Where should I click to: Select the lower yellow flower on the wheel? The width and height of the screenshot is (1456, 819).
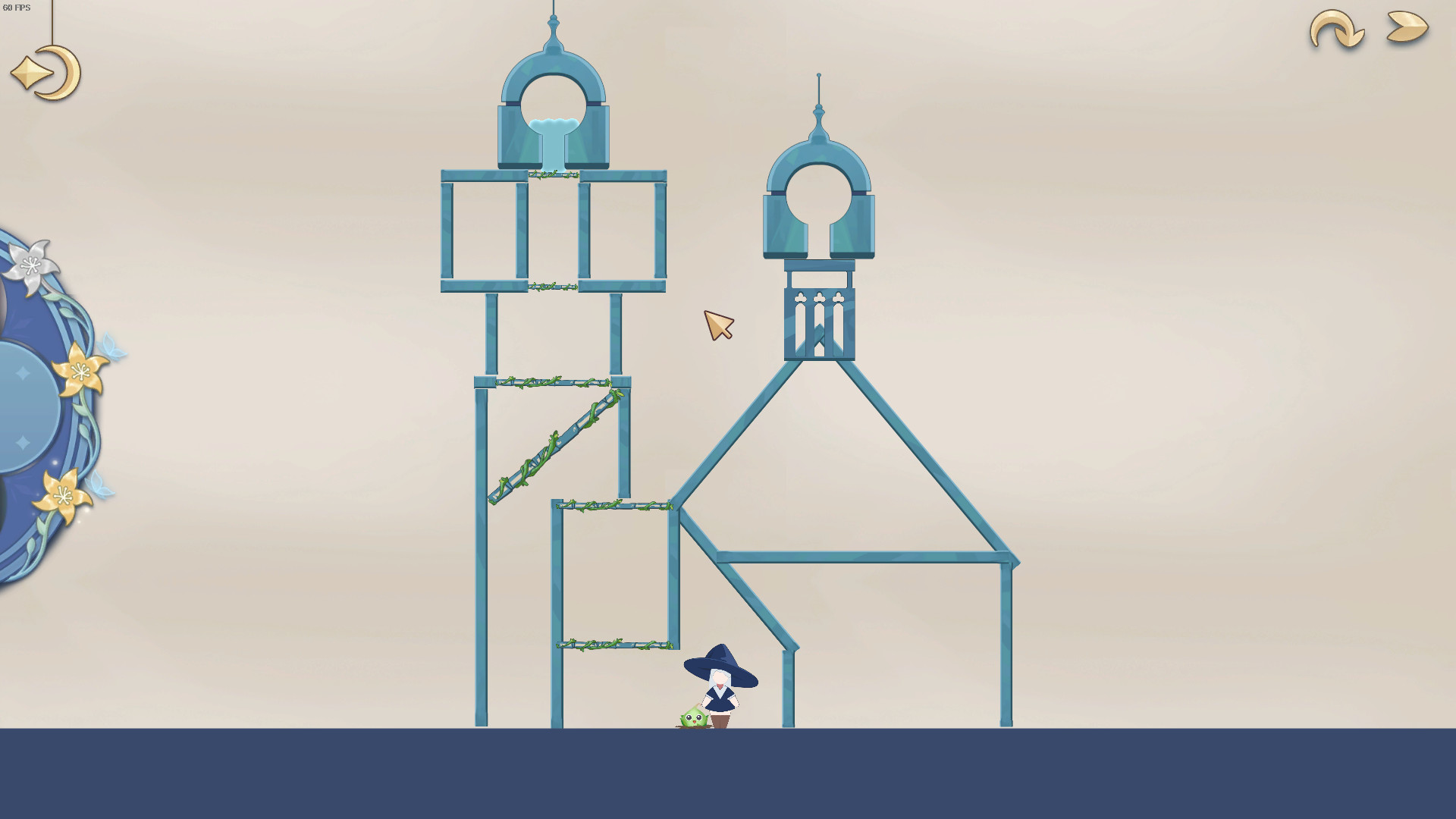point(62,495)
